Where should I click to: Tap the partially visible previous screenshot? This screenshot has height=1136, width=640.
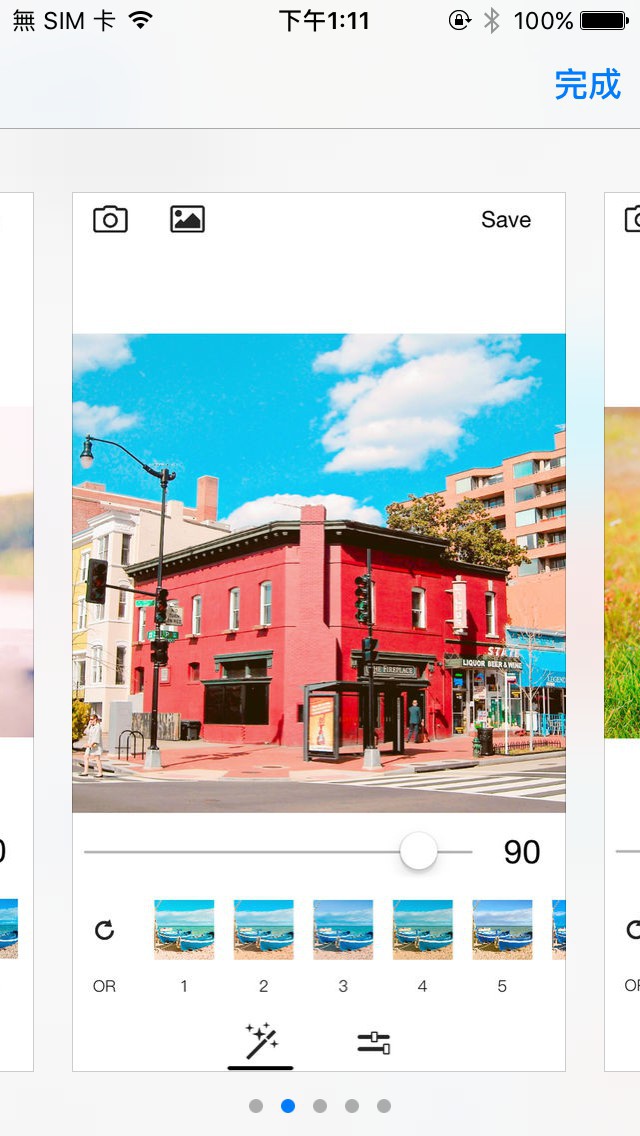16,630
